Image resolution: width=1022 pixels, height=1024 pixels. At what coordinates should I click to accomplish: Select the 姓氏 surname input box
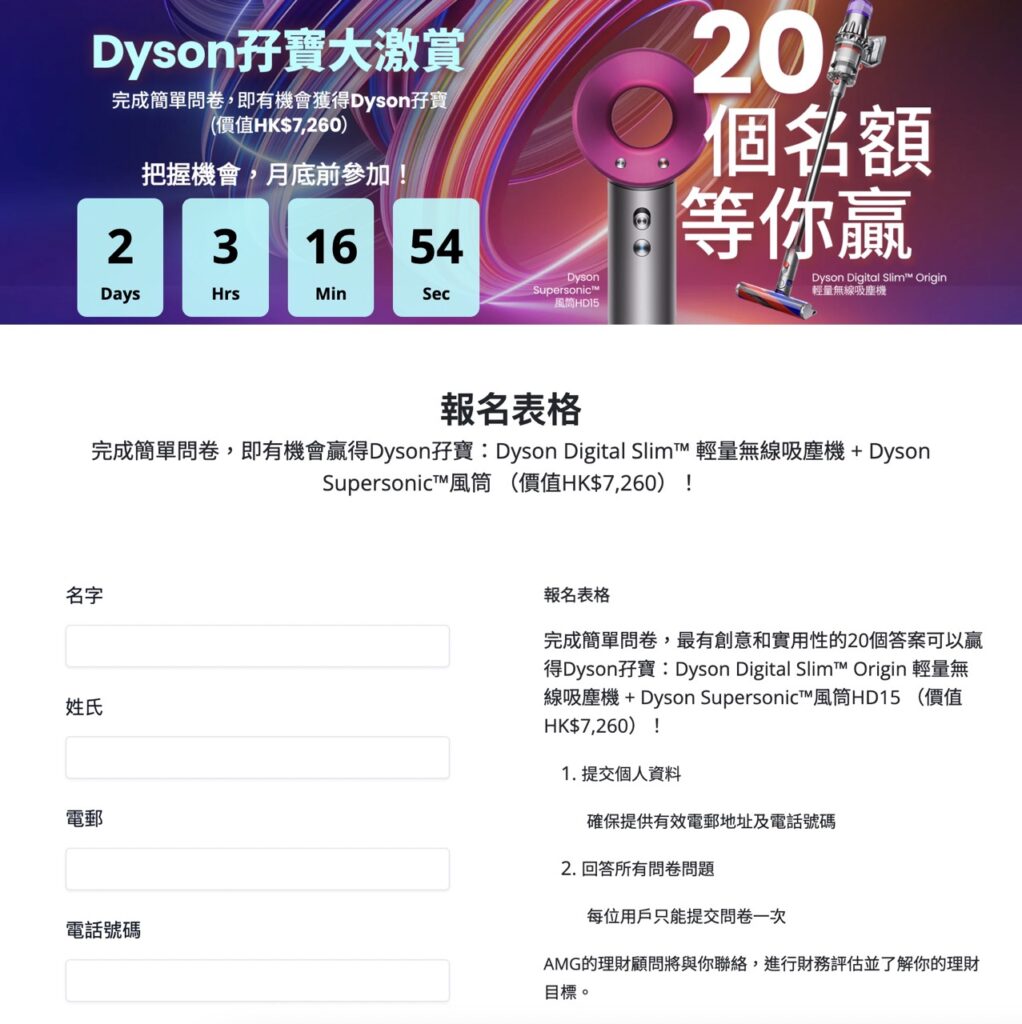(x=257, y=758)
